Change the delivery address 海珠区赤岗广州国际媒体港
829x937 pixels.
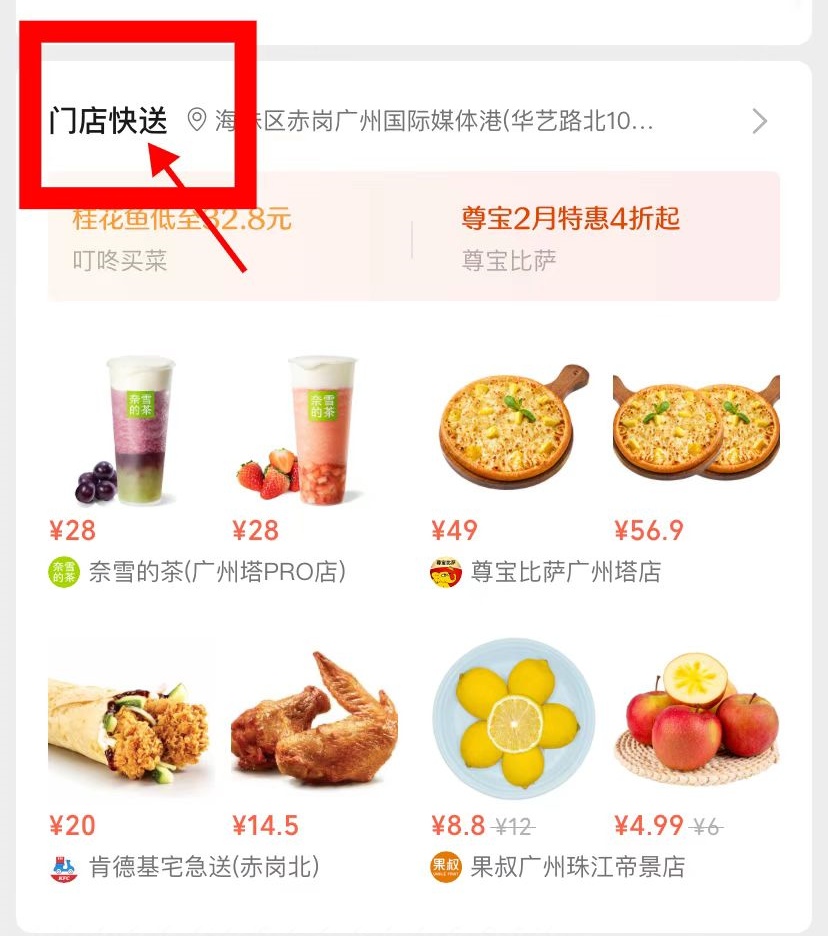435,122
